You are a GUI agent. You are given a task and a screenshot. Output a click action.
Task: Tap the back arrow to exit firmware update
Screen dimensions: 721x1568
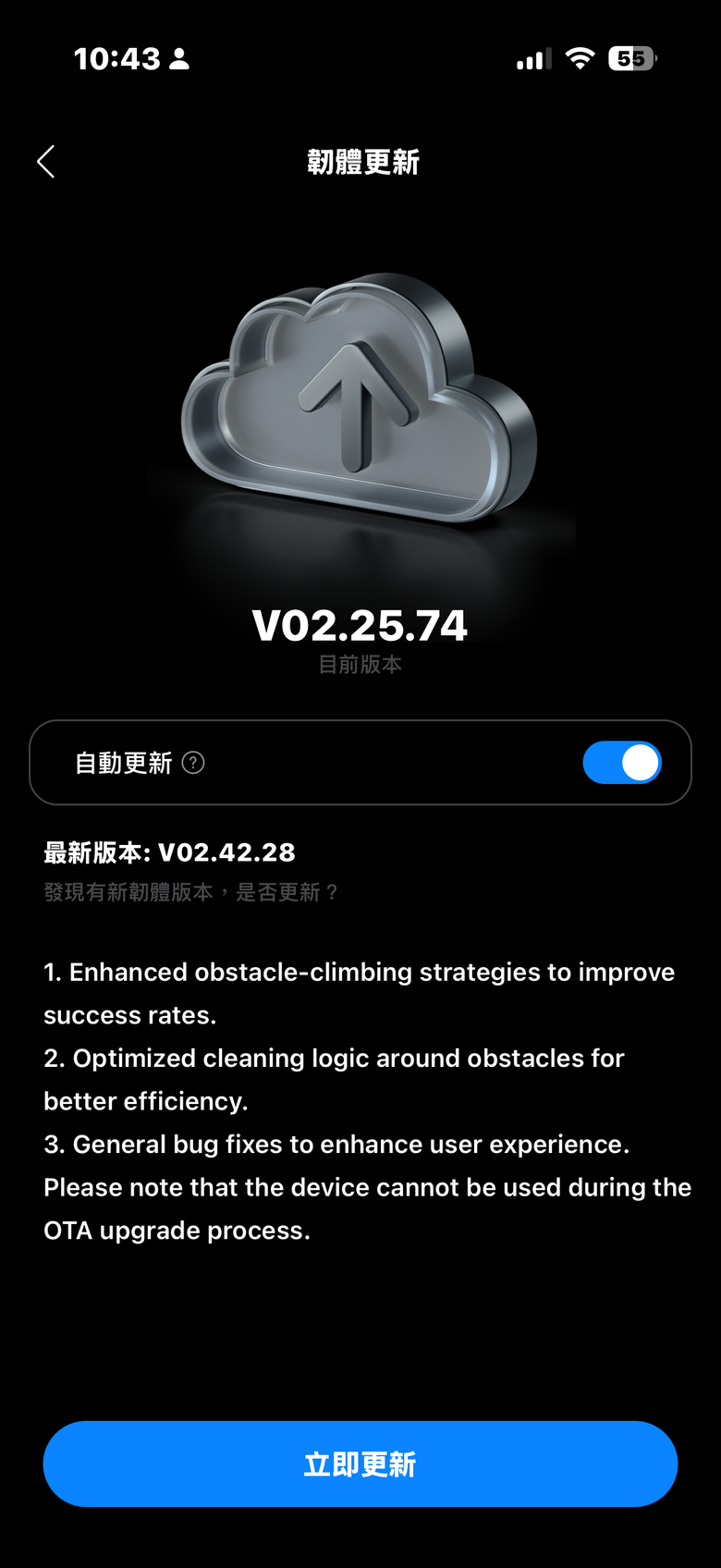point(46,161)
